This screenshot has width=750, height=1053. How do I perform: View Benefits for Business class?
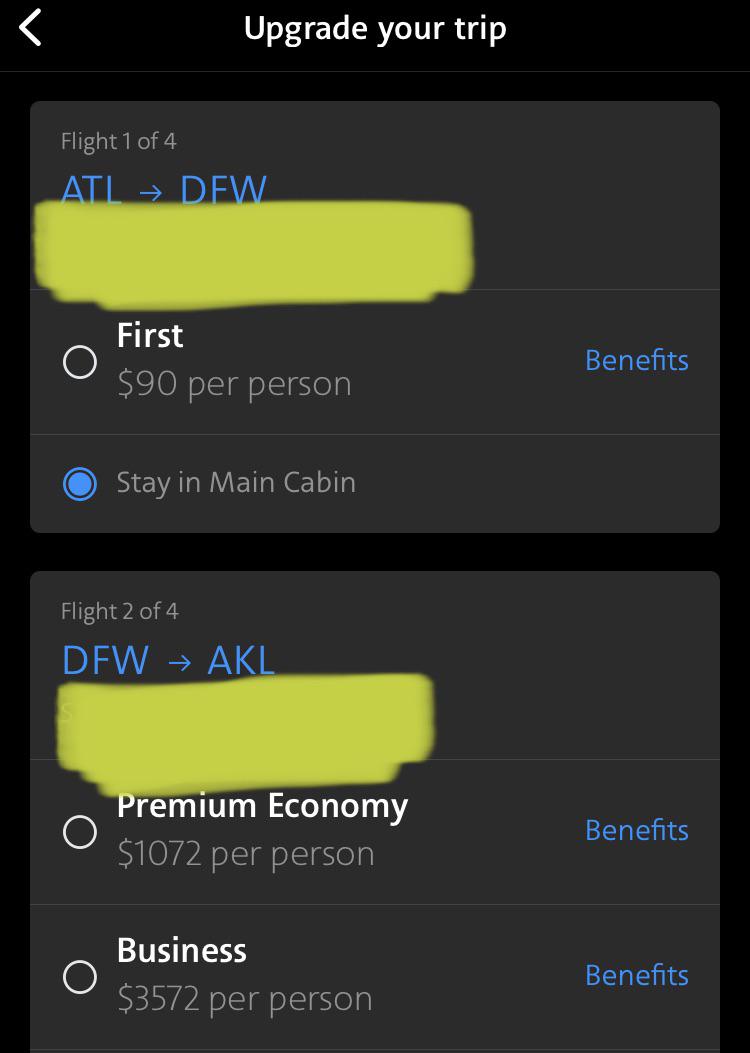tap(636, 975)
